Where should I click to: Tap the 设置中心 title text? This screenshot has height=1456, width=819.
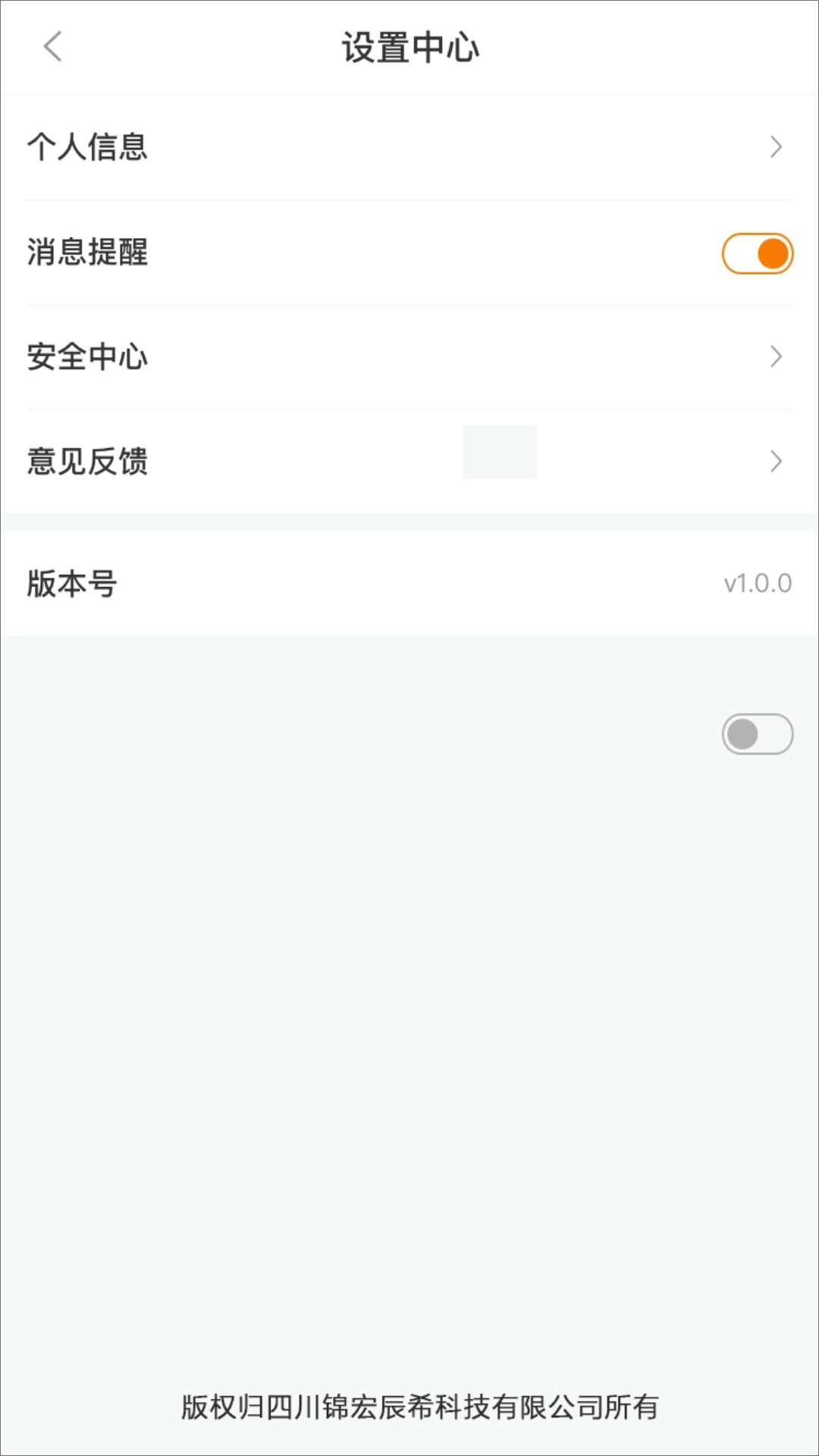pyautogui.click(x=409, y=45)
